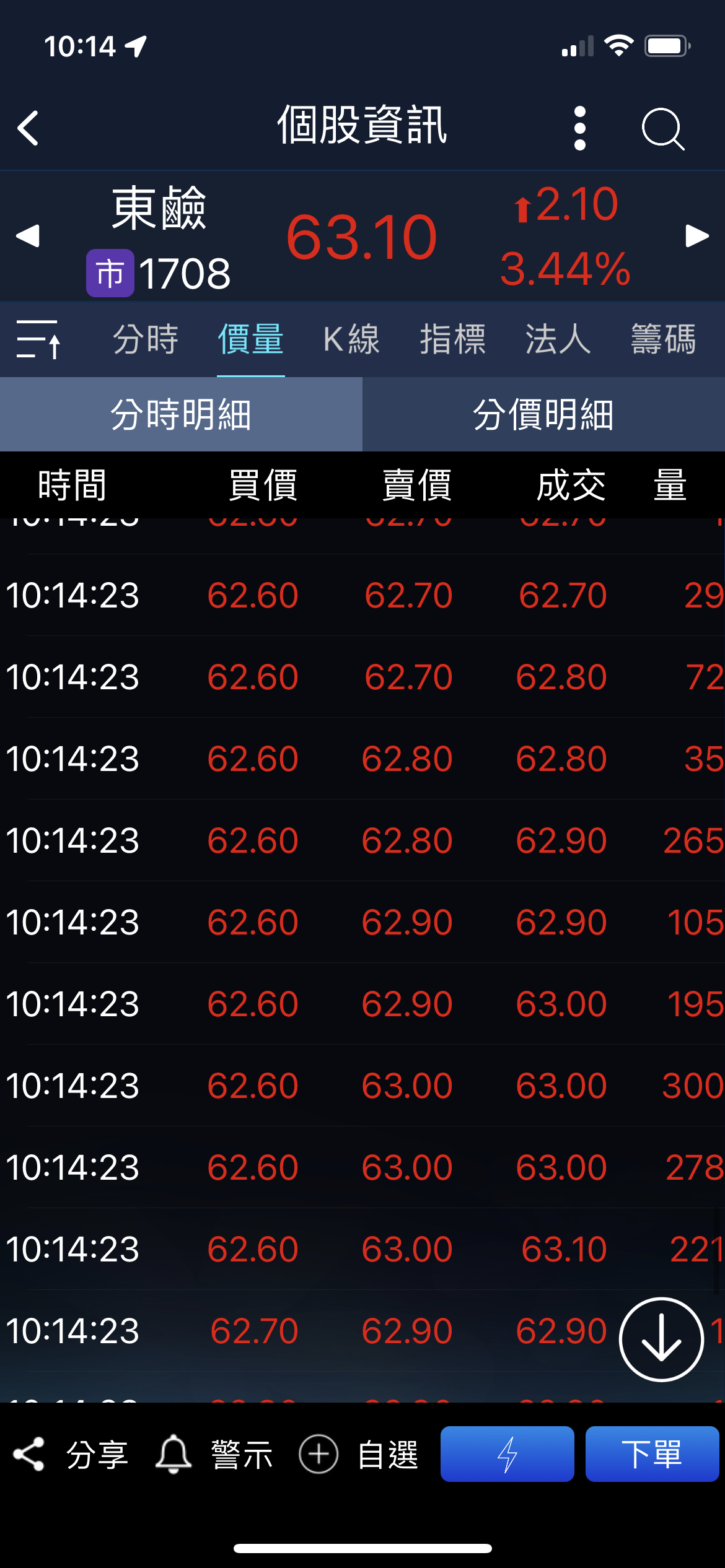The image size is (725, 1568).
Task: Go back from the 個股資訊 page
Action: (29, 128)
